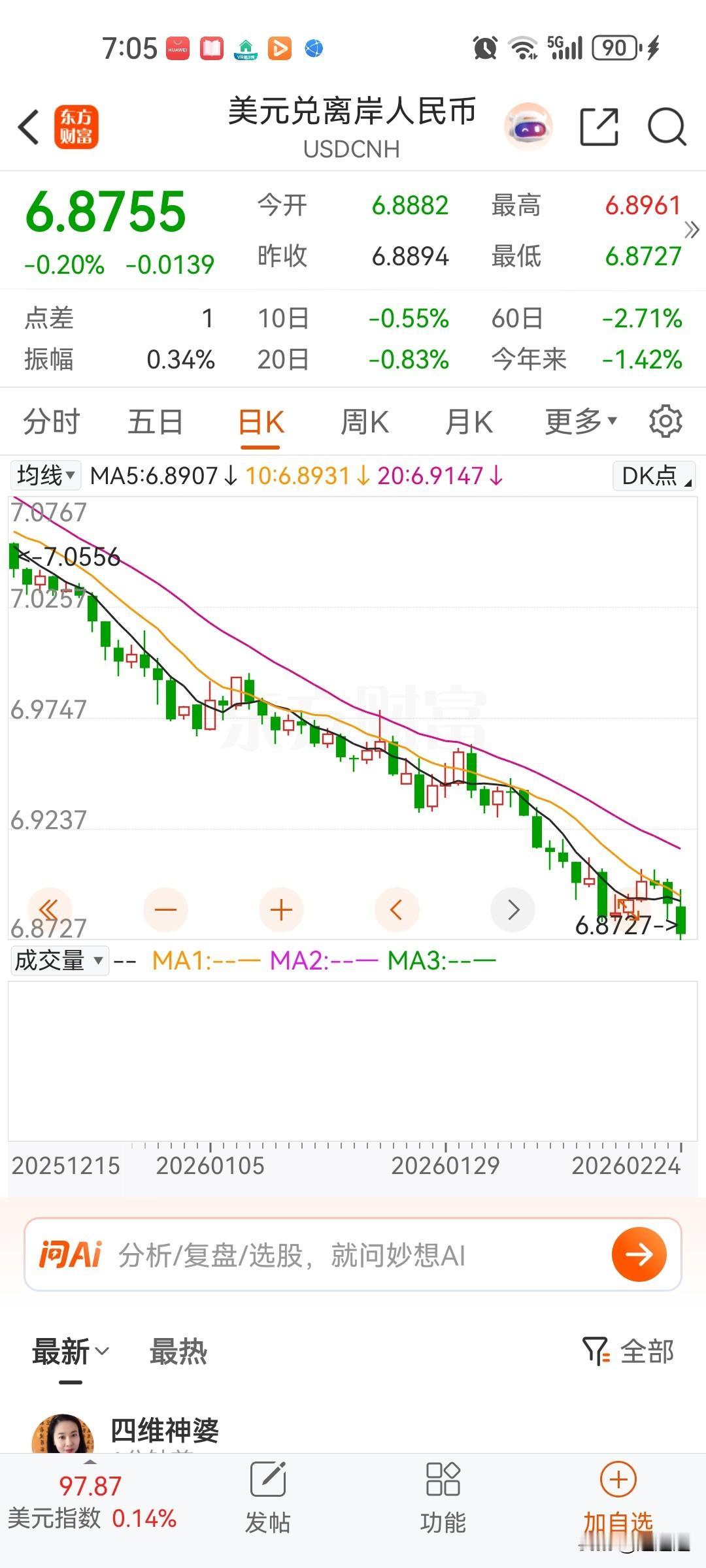Screen dimensions: 706x1568
Task: Open the 功能 grid icon
Action: click(x=441, y=1509)
